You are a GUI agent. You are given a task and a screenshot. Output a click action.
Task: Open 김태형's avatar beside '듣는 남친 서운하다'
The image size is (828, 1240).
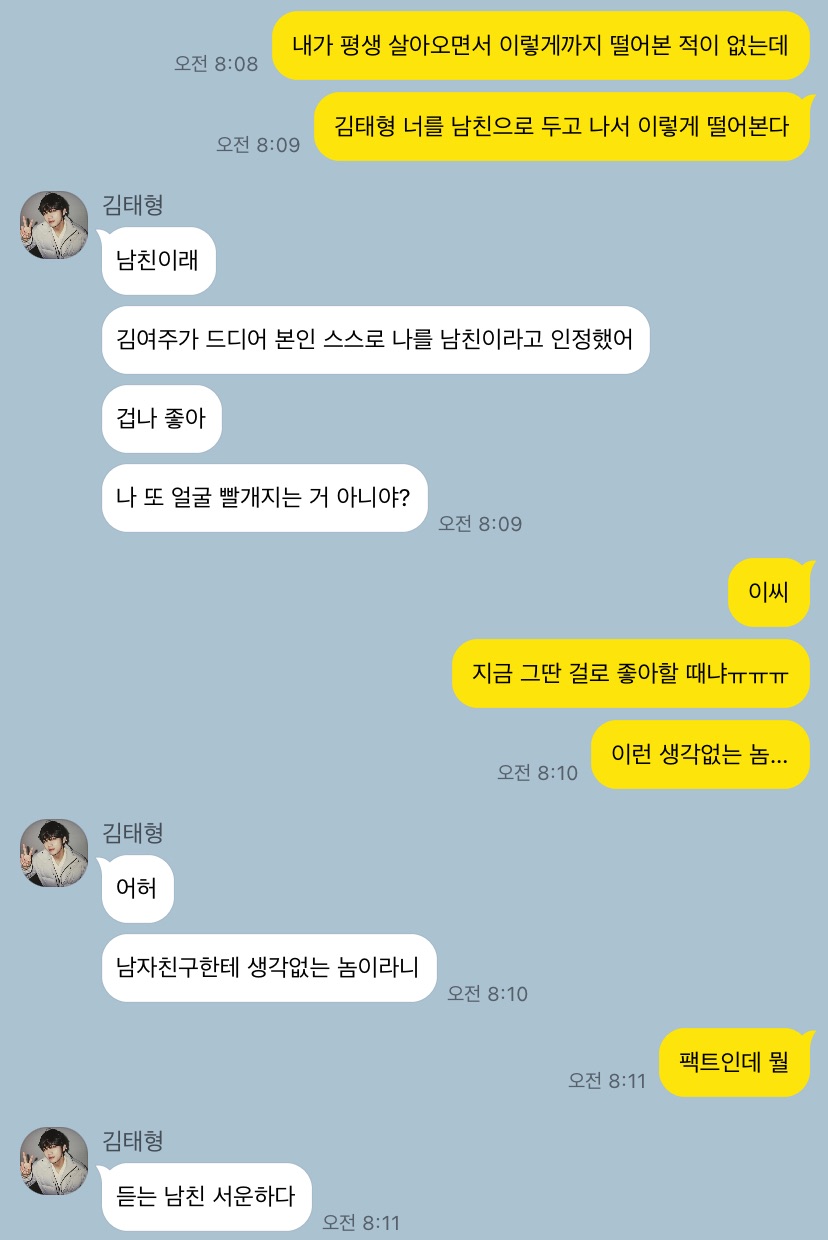pyautogui.click(x=54, y=1161)
